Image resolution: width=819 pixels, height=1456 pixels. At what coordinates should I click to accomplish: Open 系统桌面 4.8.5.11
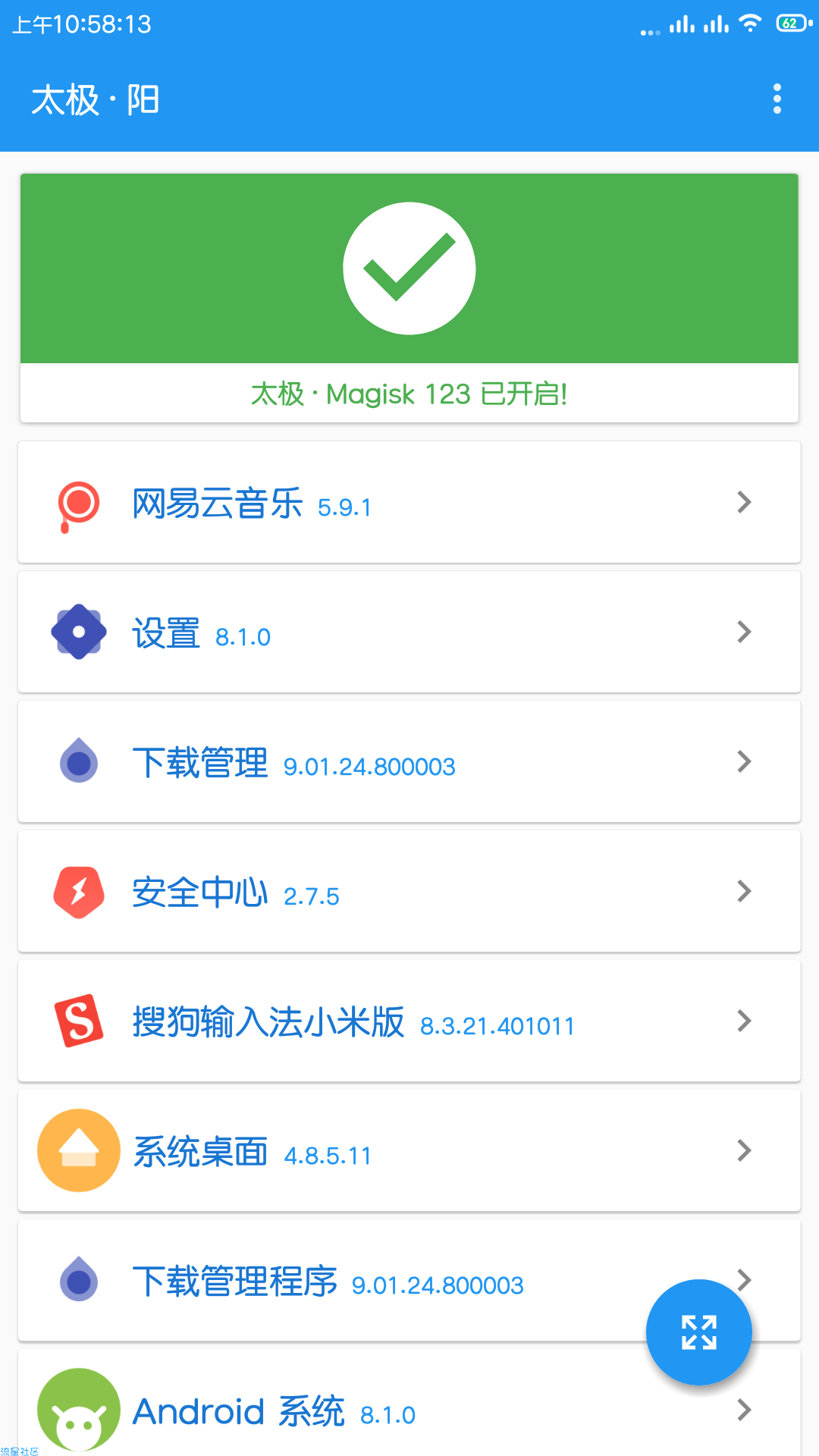[x=409, y=1150]
